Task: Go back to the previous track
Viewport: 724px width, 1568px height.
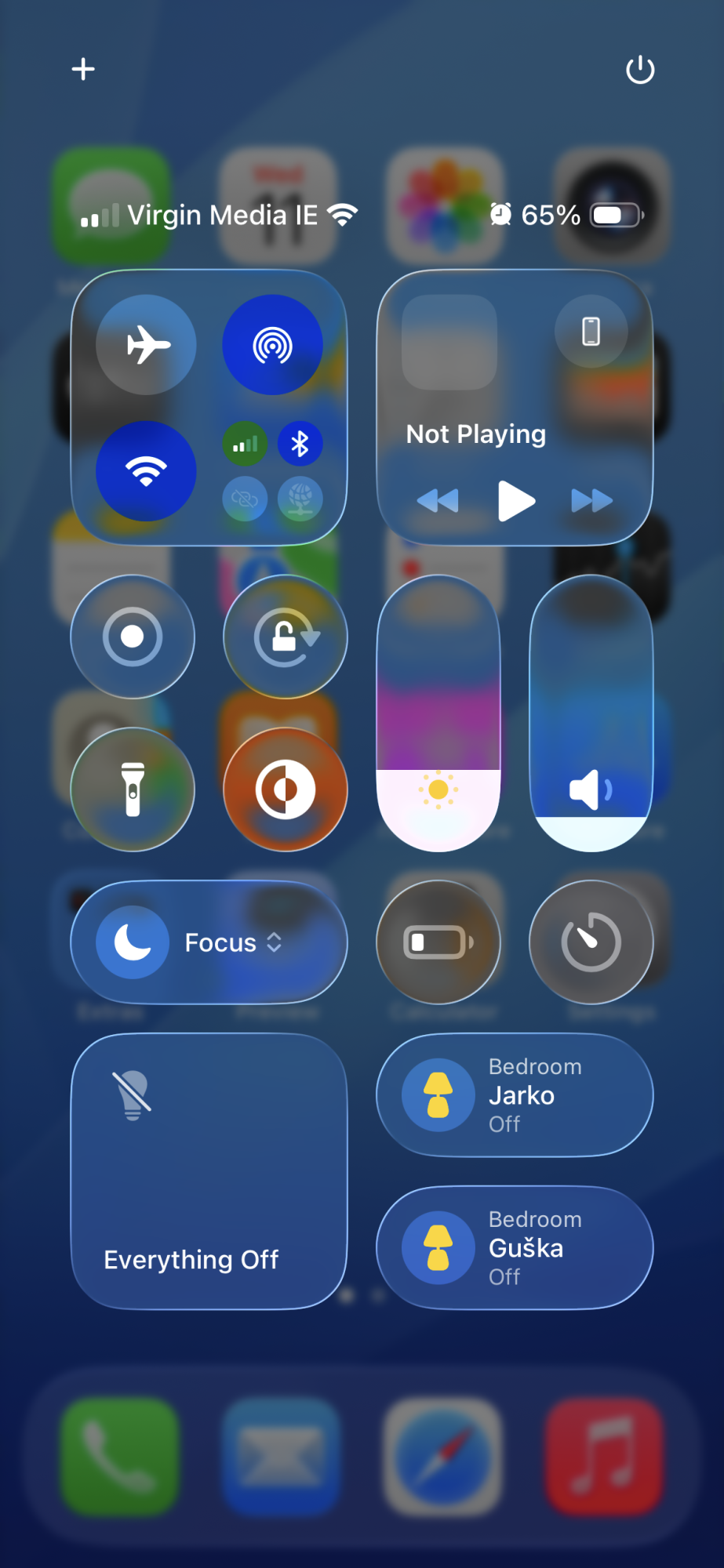Action: [438, 500]
